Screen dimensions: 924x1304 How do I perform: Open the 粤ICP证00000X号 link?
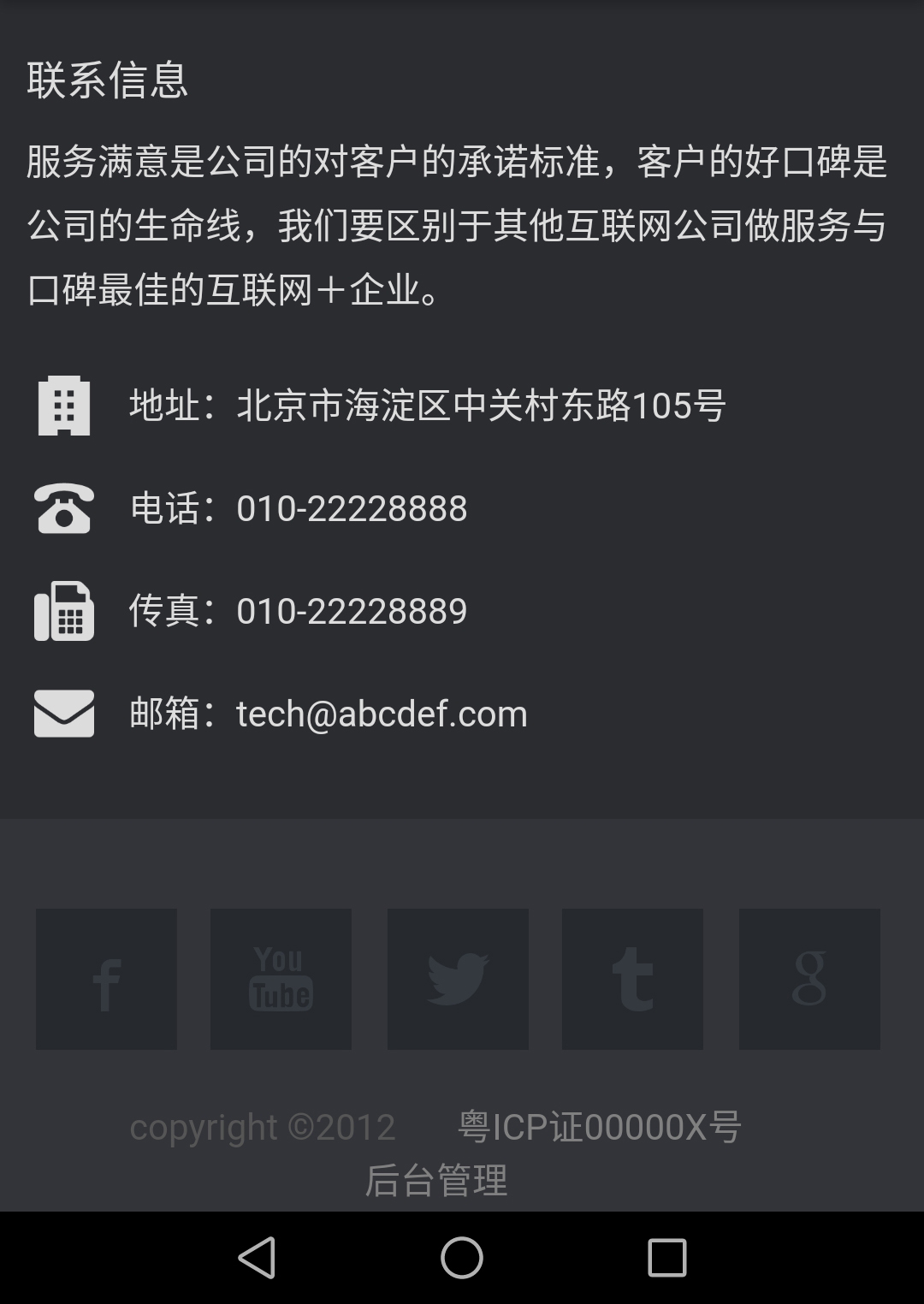point(599,1127)
